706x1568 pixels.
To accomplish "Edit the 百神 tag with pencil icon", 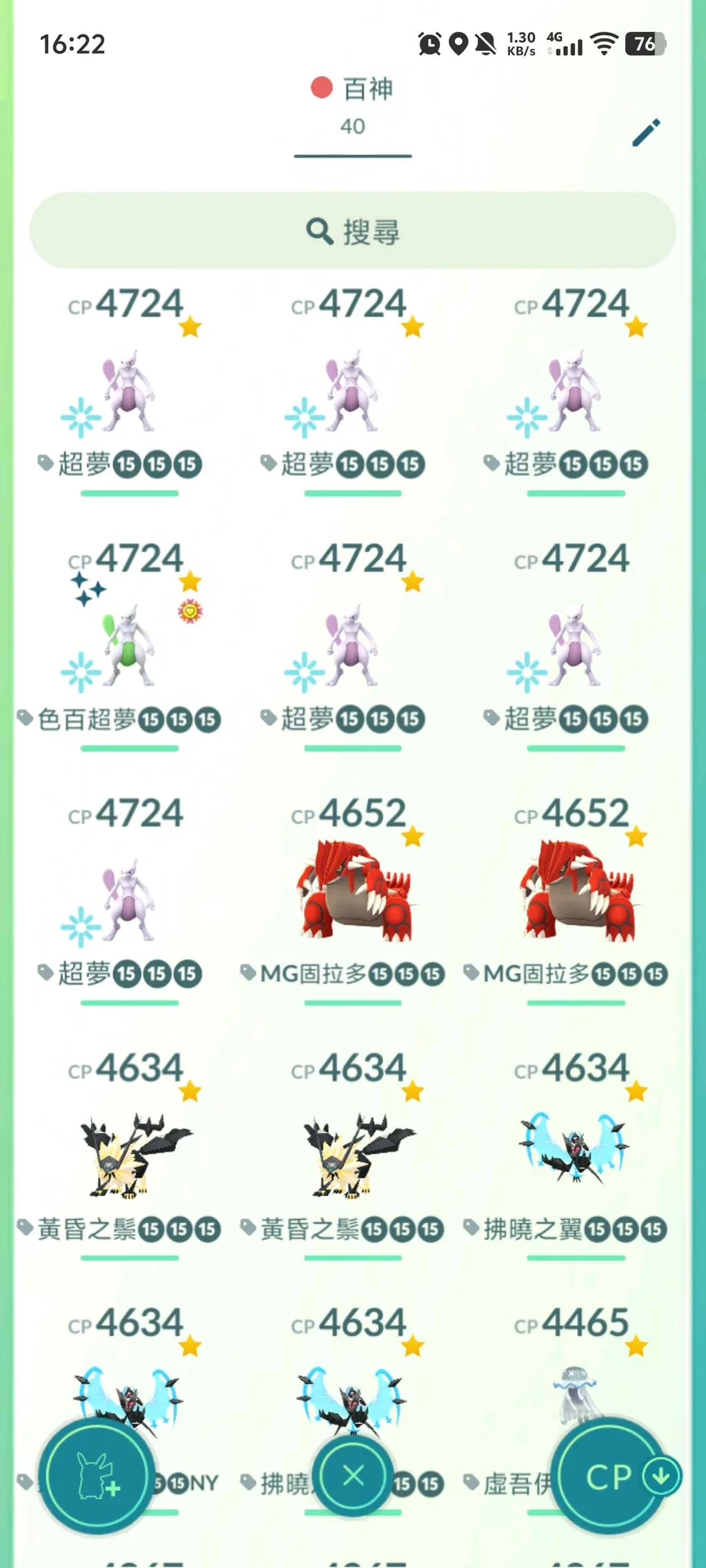I will click(x=646, y=133).
